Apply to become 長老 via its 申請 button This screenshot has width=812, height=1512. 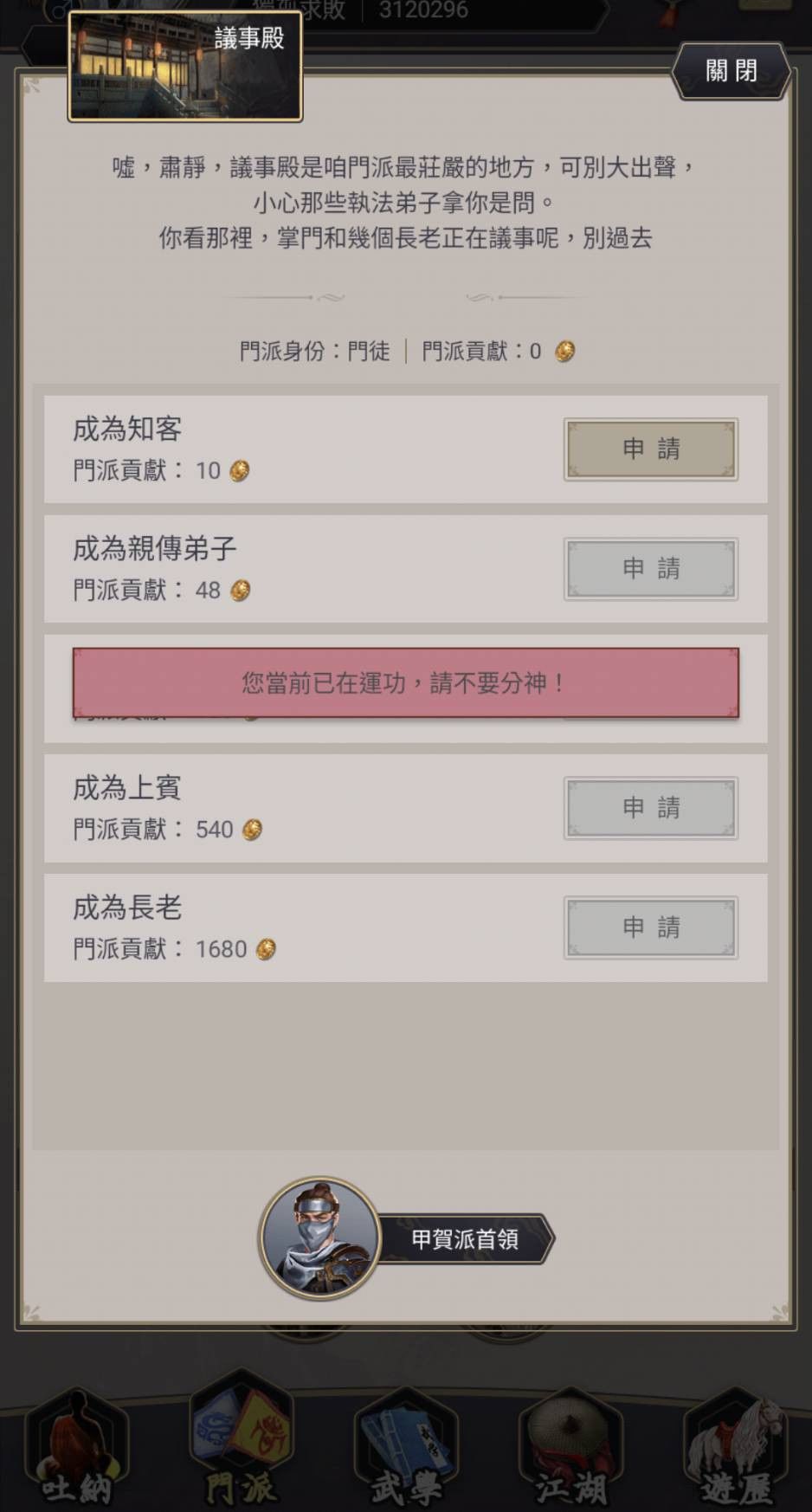(x=651, y=927)
